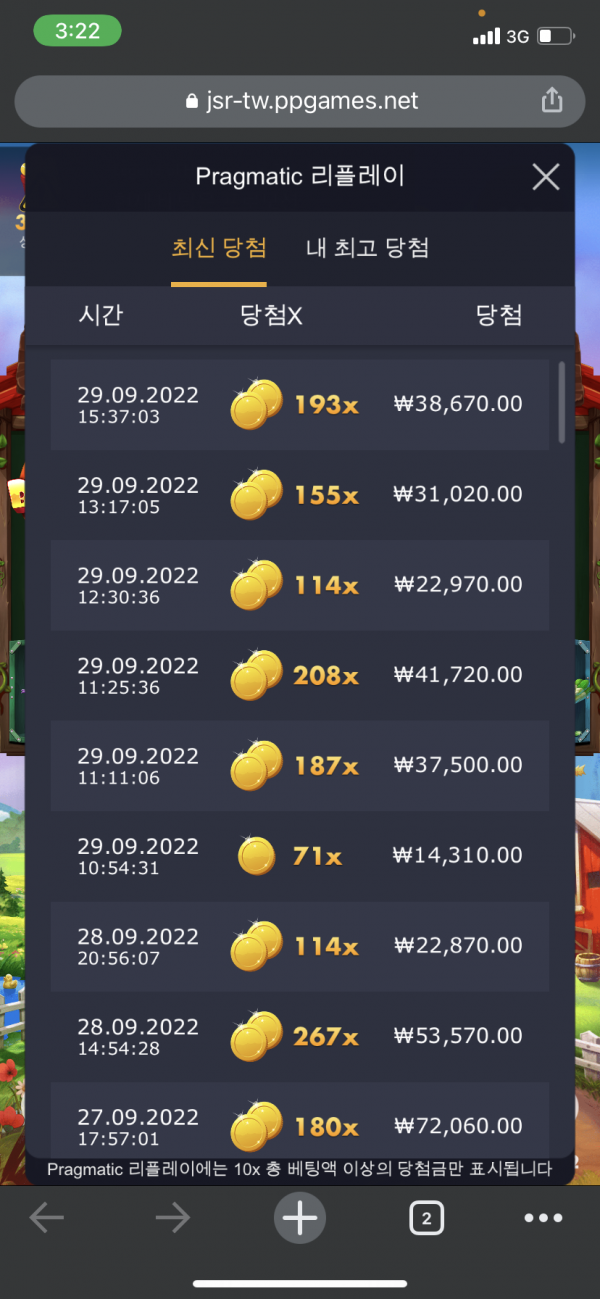Screen dimensions: 600x1299
Task: Close the Pragmatic replay dialog
Action: (x=545, y=178)
